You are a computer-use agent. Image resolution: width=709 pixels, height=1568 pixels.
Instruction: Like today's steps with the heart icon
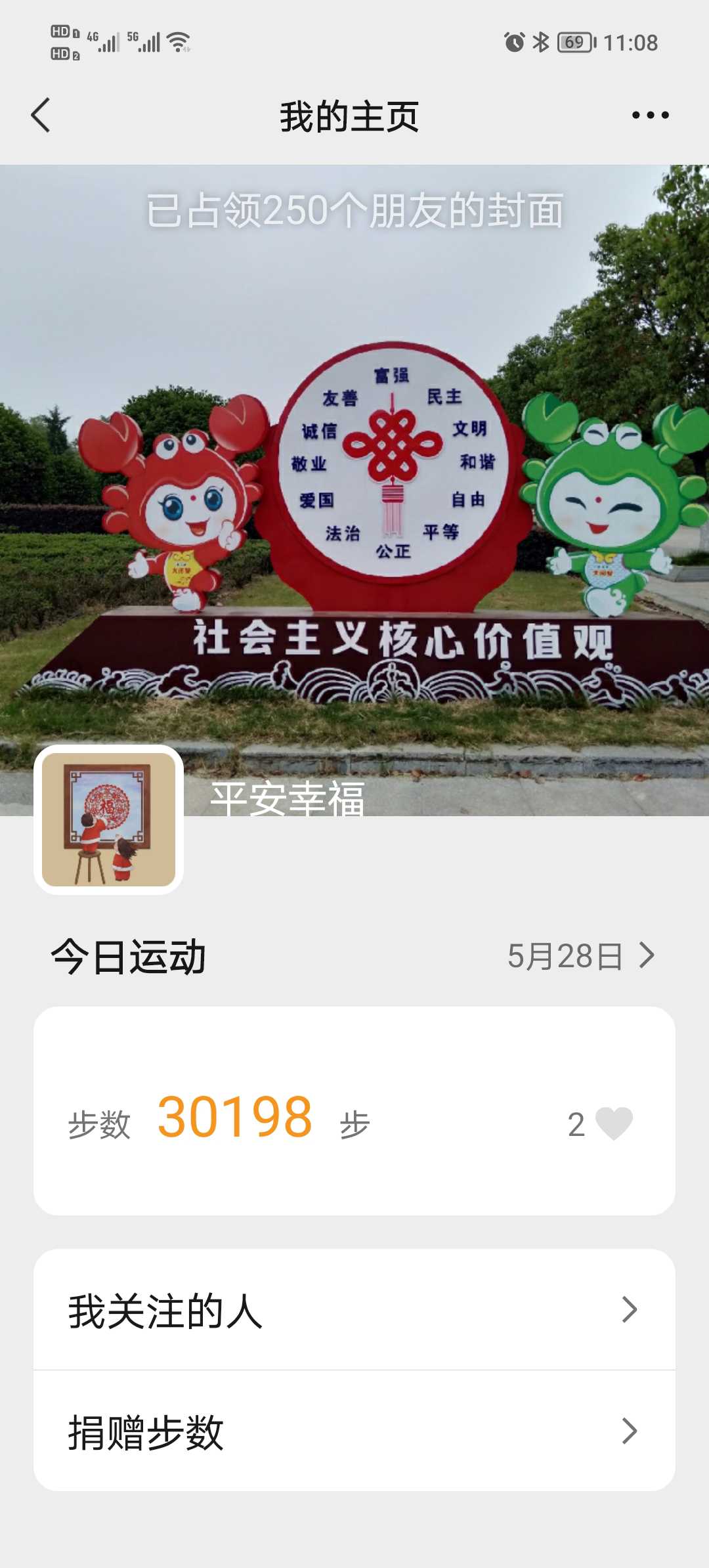(614, 1123)
